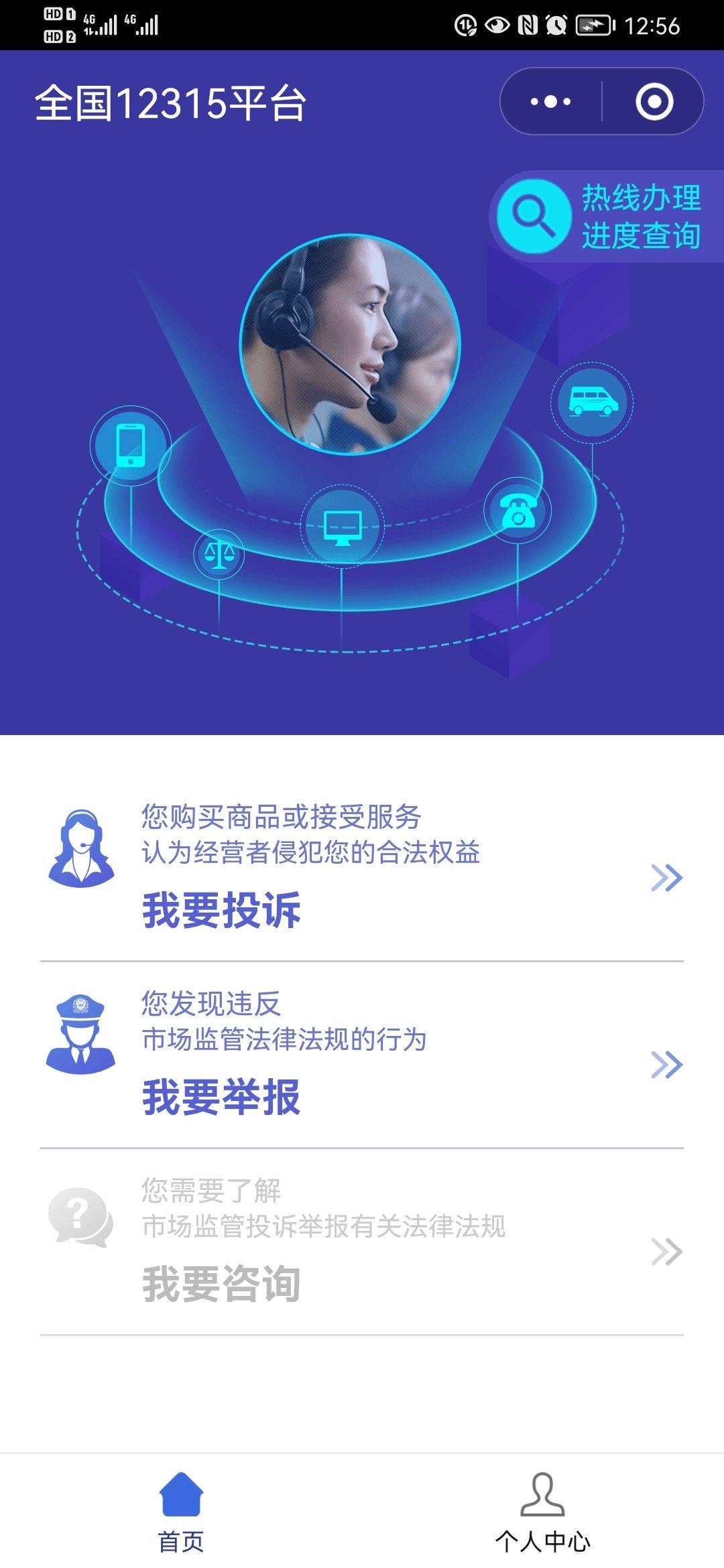Open the mini program more options menu

pyautogui.click(x=550, y=102)
